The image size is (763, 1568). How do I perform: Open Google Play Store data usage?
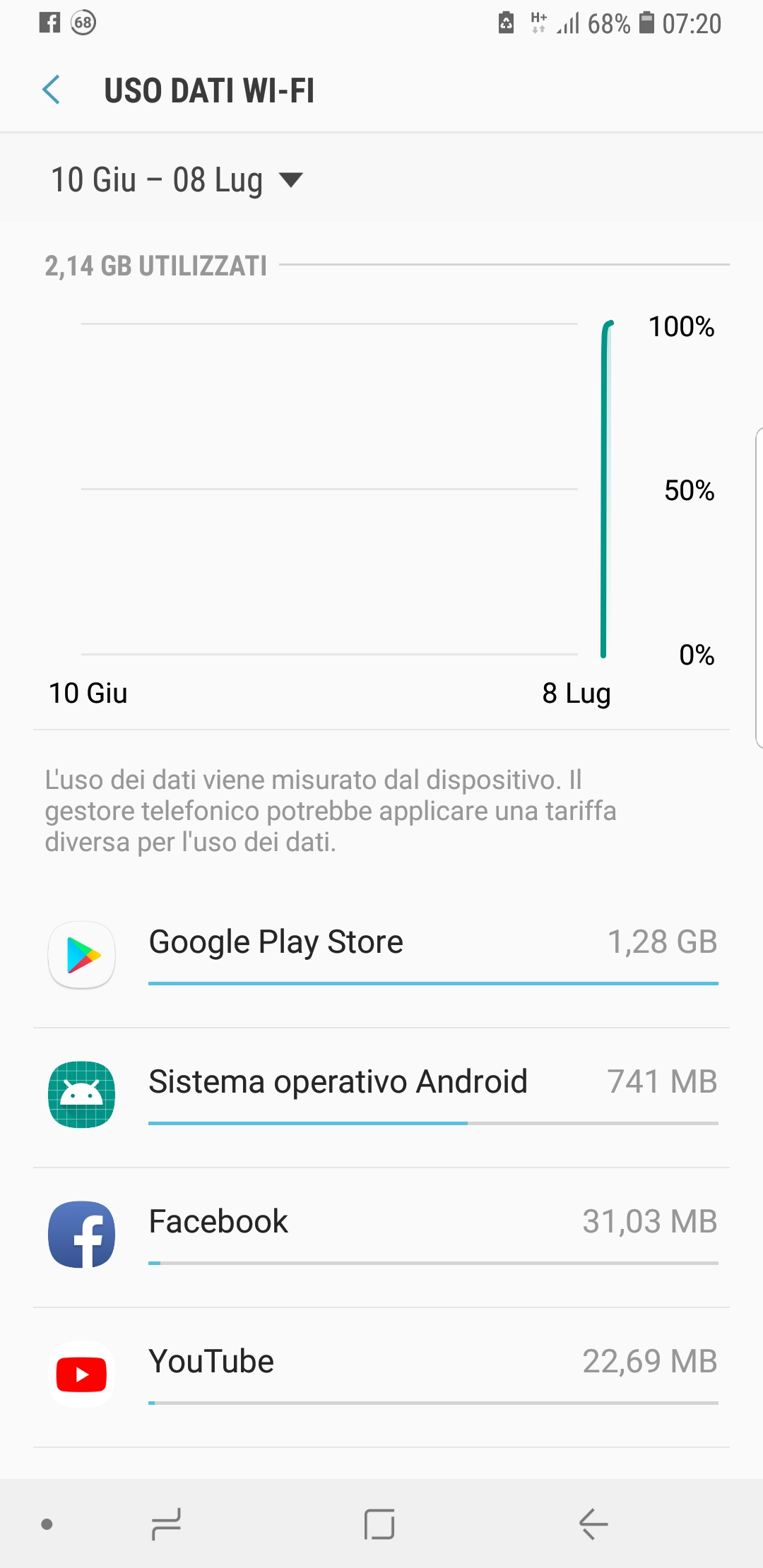point(381,957)
